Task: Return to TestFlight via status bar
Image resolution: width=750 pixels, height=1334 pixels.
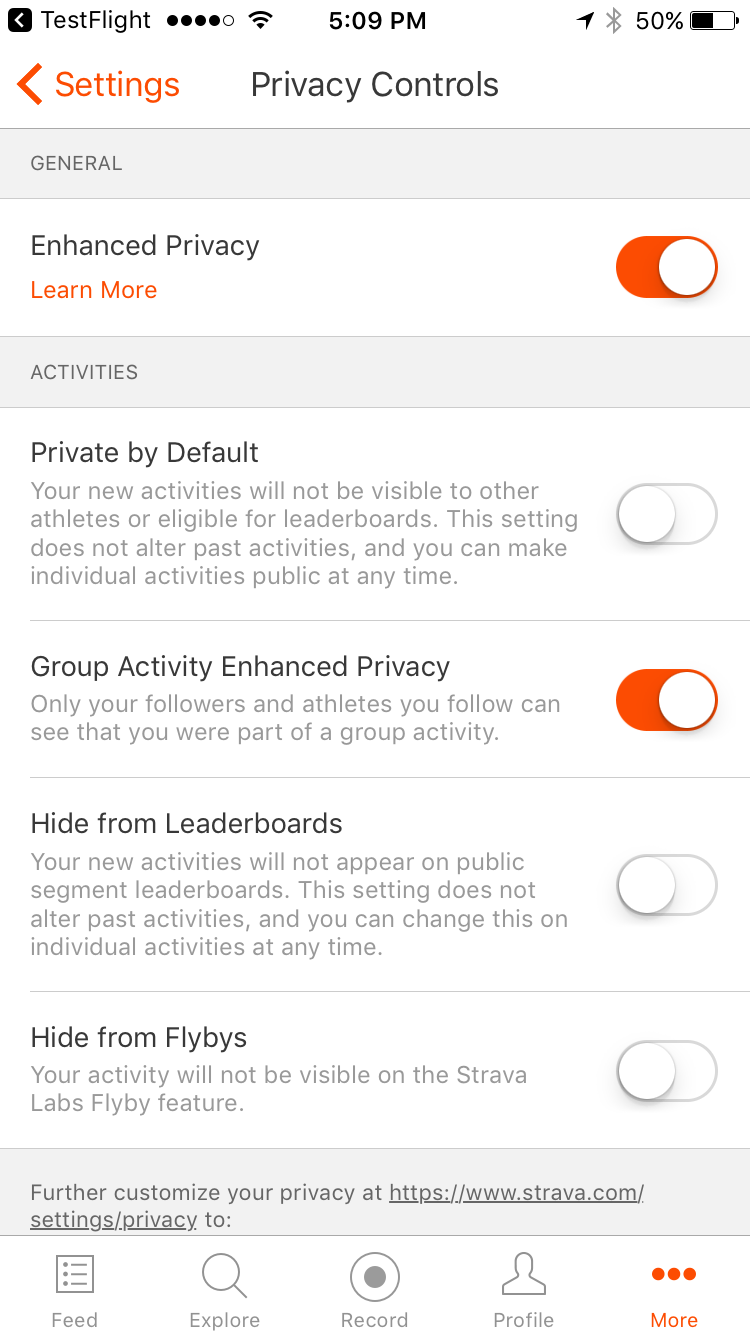Action: (x=80, y=20)
